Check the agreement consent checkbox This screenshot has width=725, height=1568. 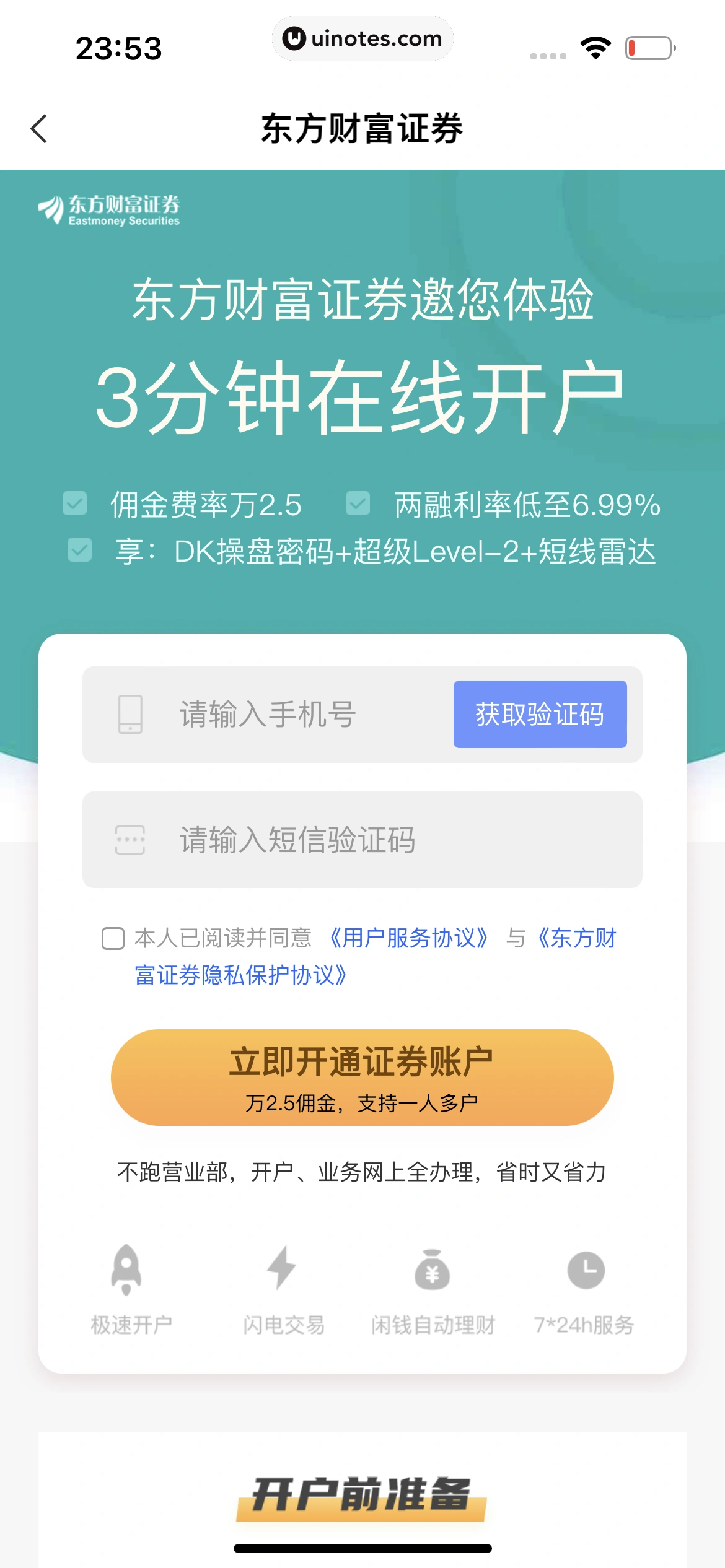(113, 938)
